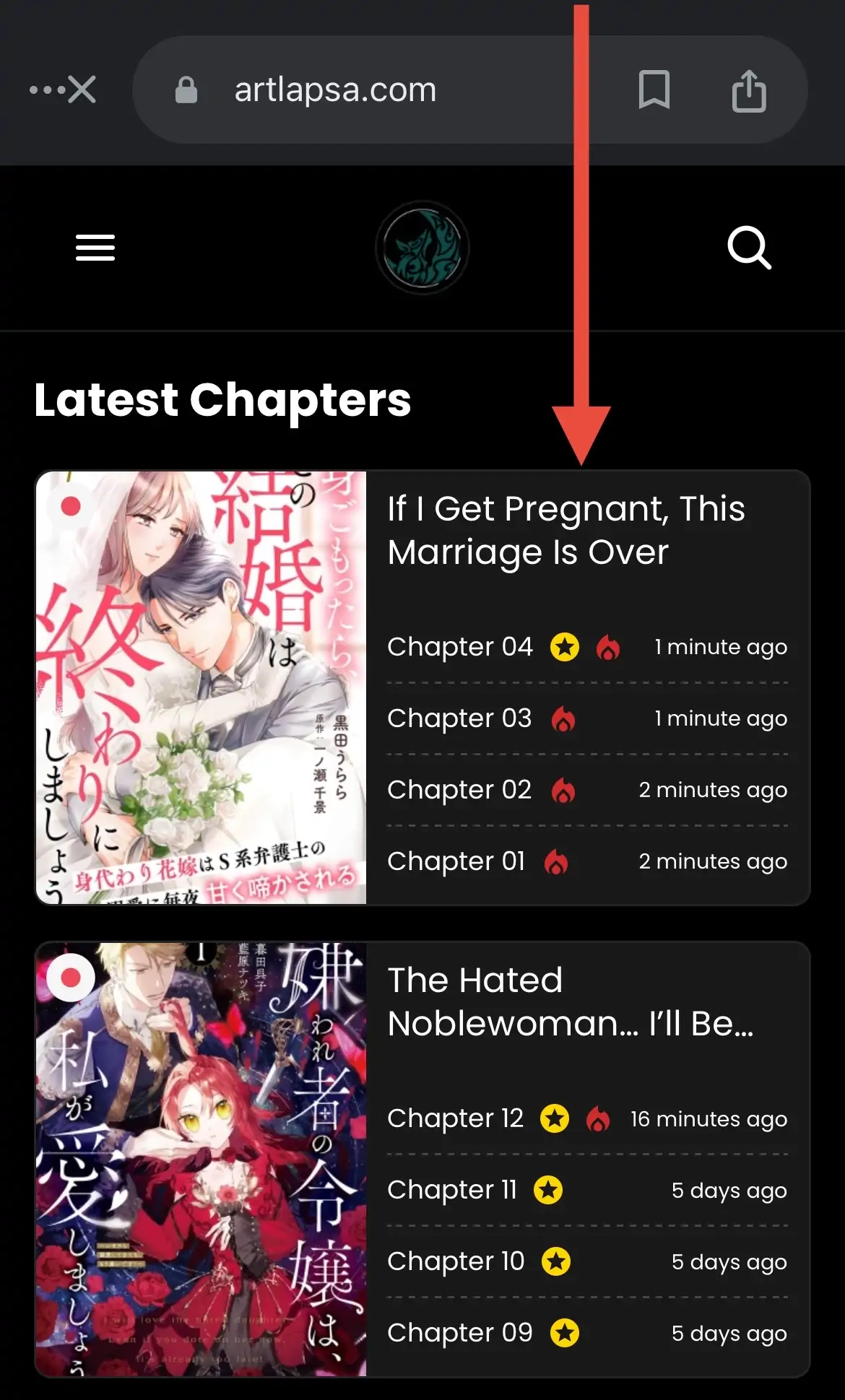The image size is (845, 1400).
Task: Bookmark this page
Action: coord(654,90)
